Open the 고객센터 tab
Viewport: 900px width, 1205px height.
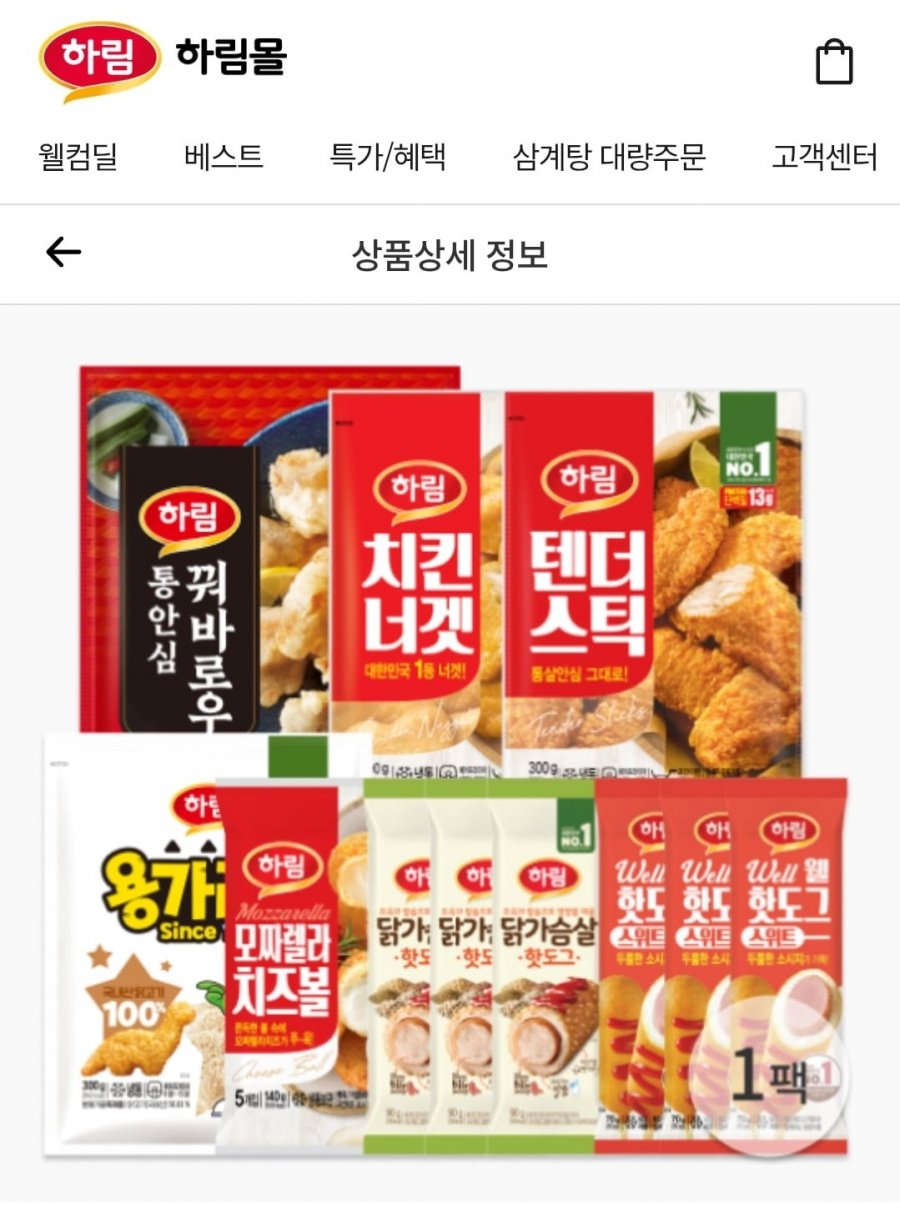(x=825, y=157)
